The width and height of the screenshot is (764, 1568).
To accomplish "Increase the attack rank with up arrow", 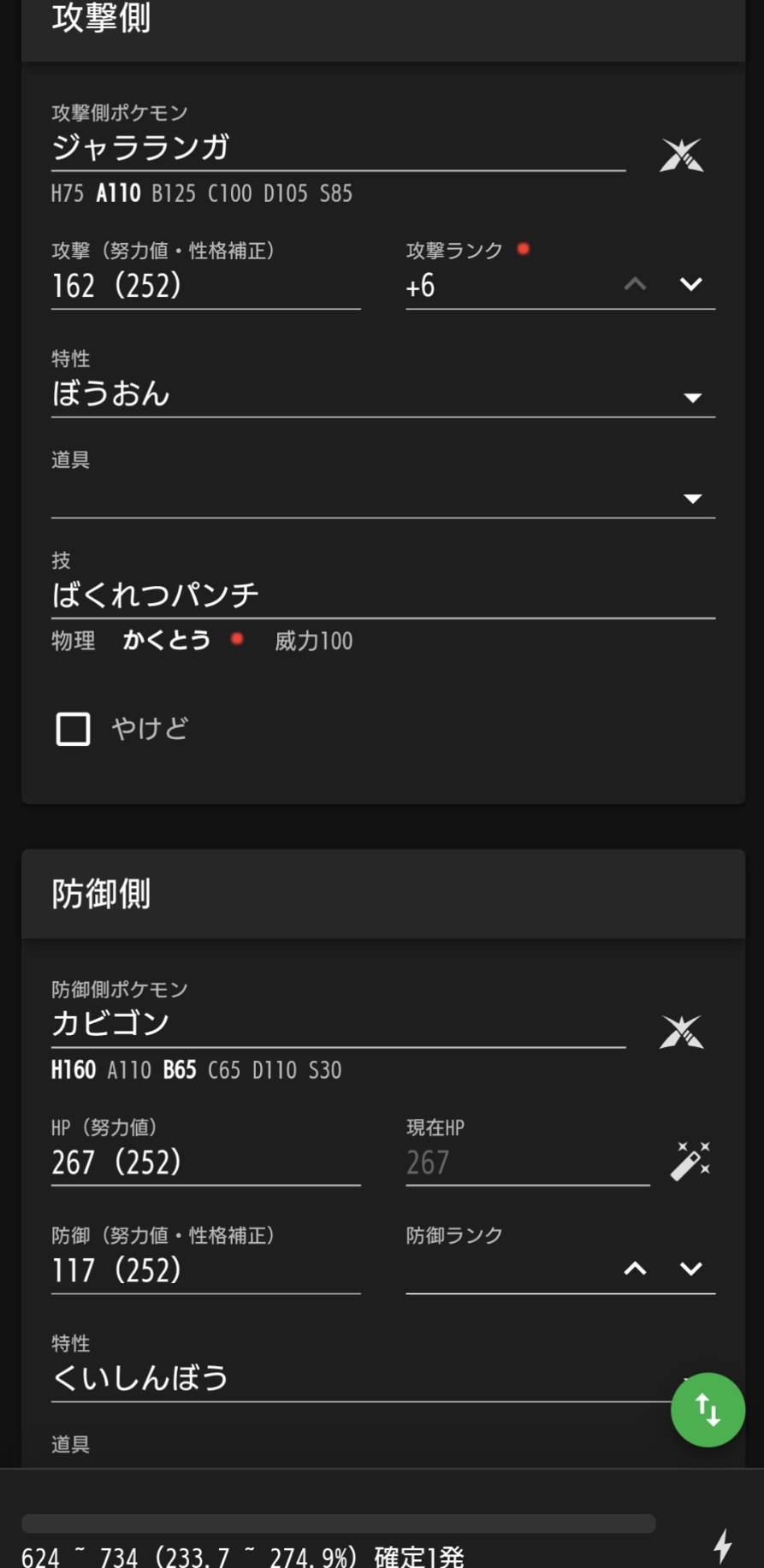I will 635,284.
